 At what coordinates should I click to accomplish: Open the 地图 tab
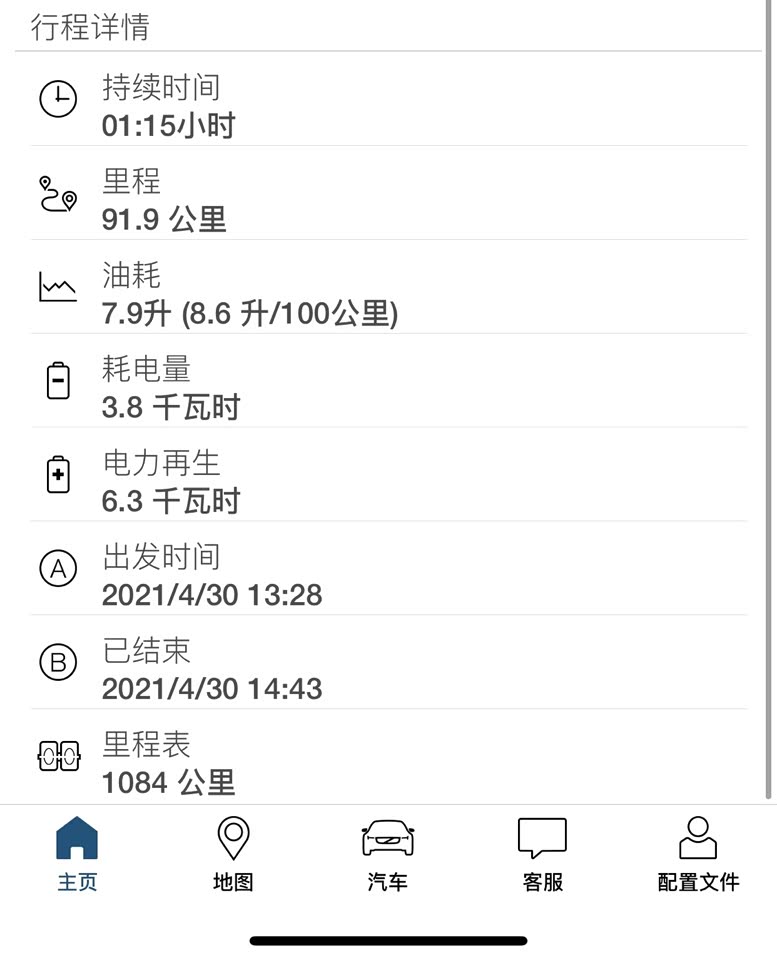click(x=233, y=853)
